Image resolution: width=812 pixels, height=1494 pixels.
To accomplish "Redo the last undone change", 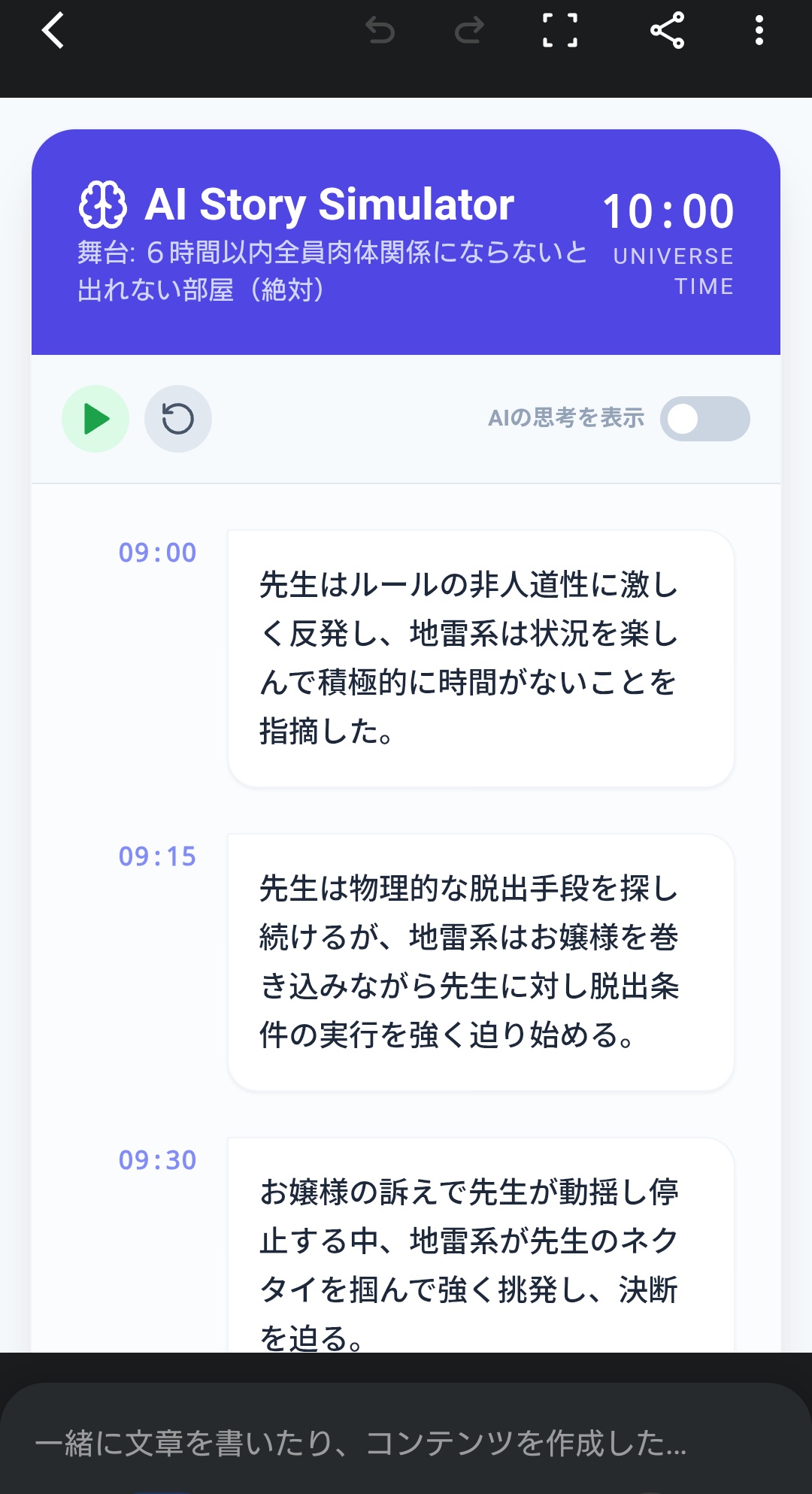I will (469, 31).
